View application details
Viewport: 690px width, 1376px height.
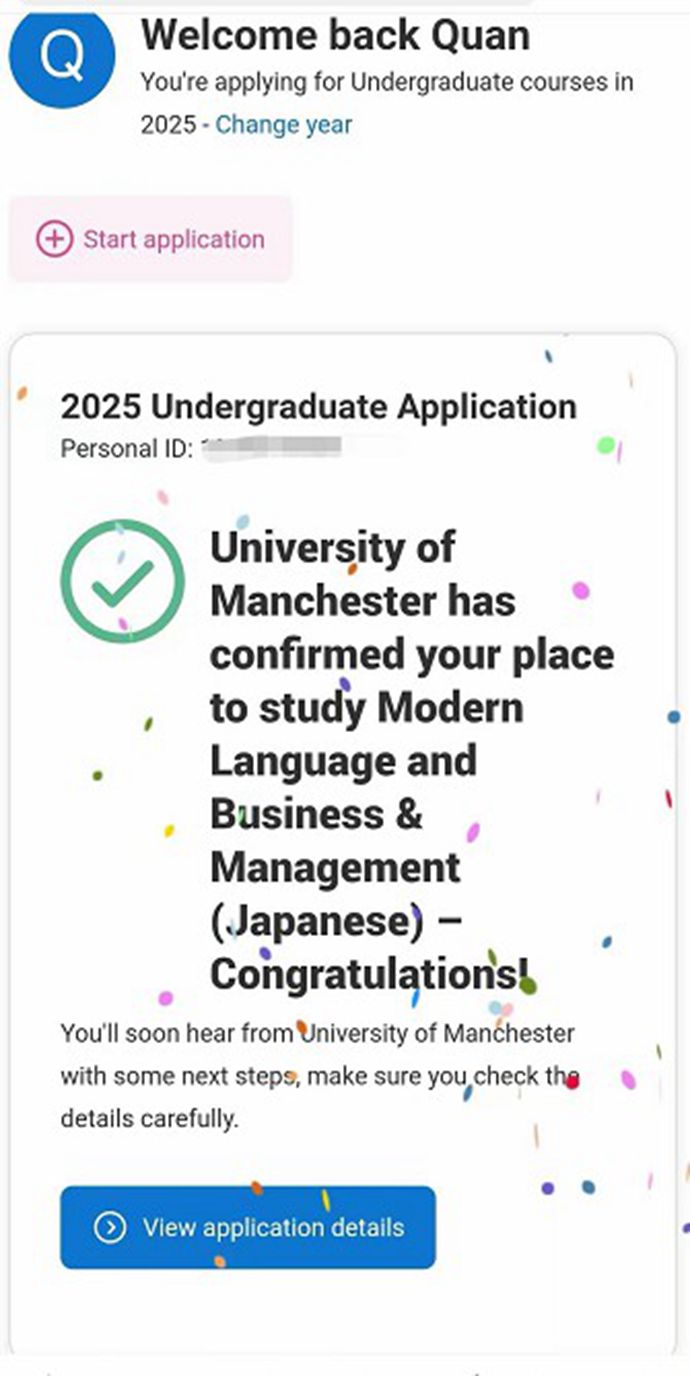(248, 1227)
